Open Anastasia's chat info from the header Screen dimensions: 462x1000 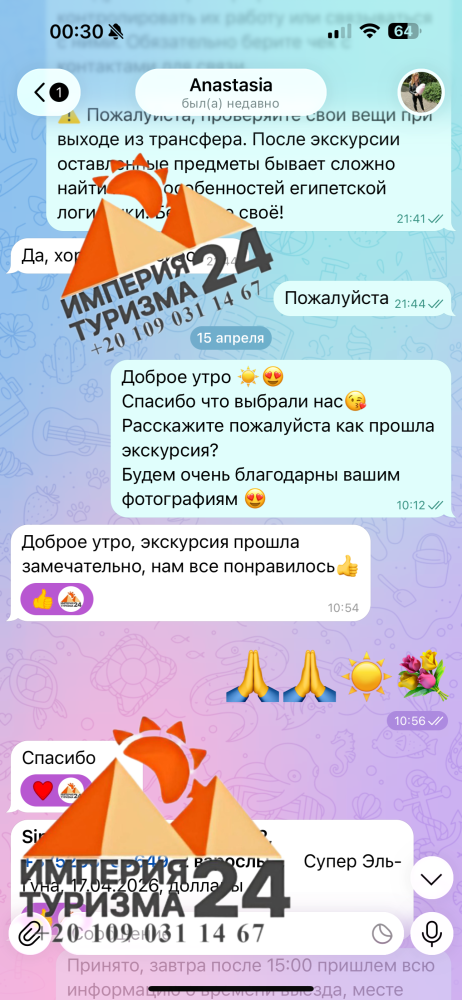(231, 92)
